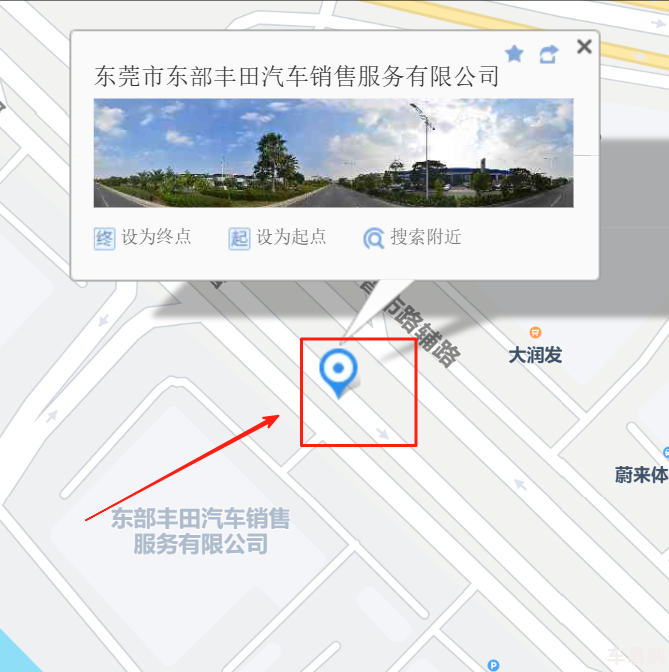
Task: Search nearby places (搜索附近)
Action: point(412,238)
